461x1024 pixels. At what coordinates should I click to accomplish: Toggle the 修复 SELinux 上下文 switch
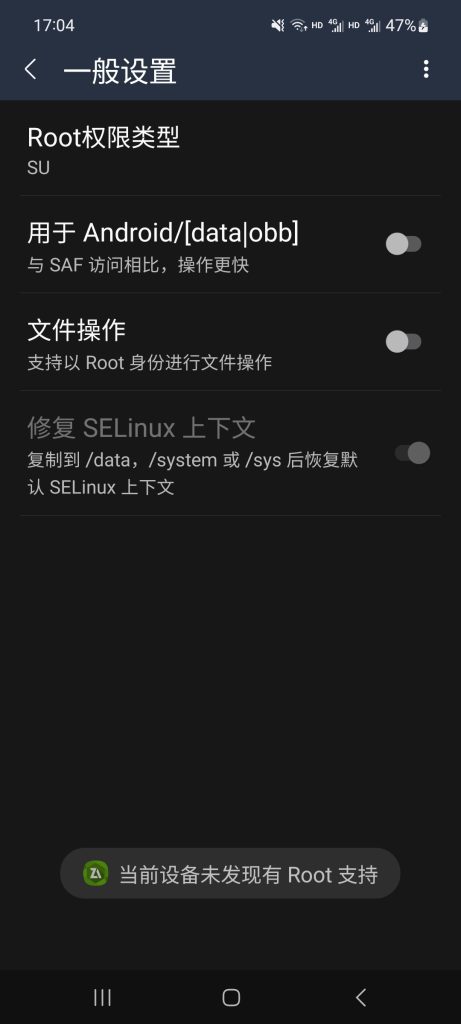point(413,453)
